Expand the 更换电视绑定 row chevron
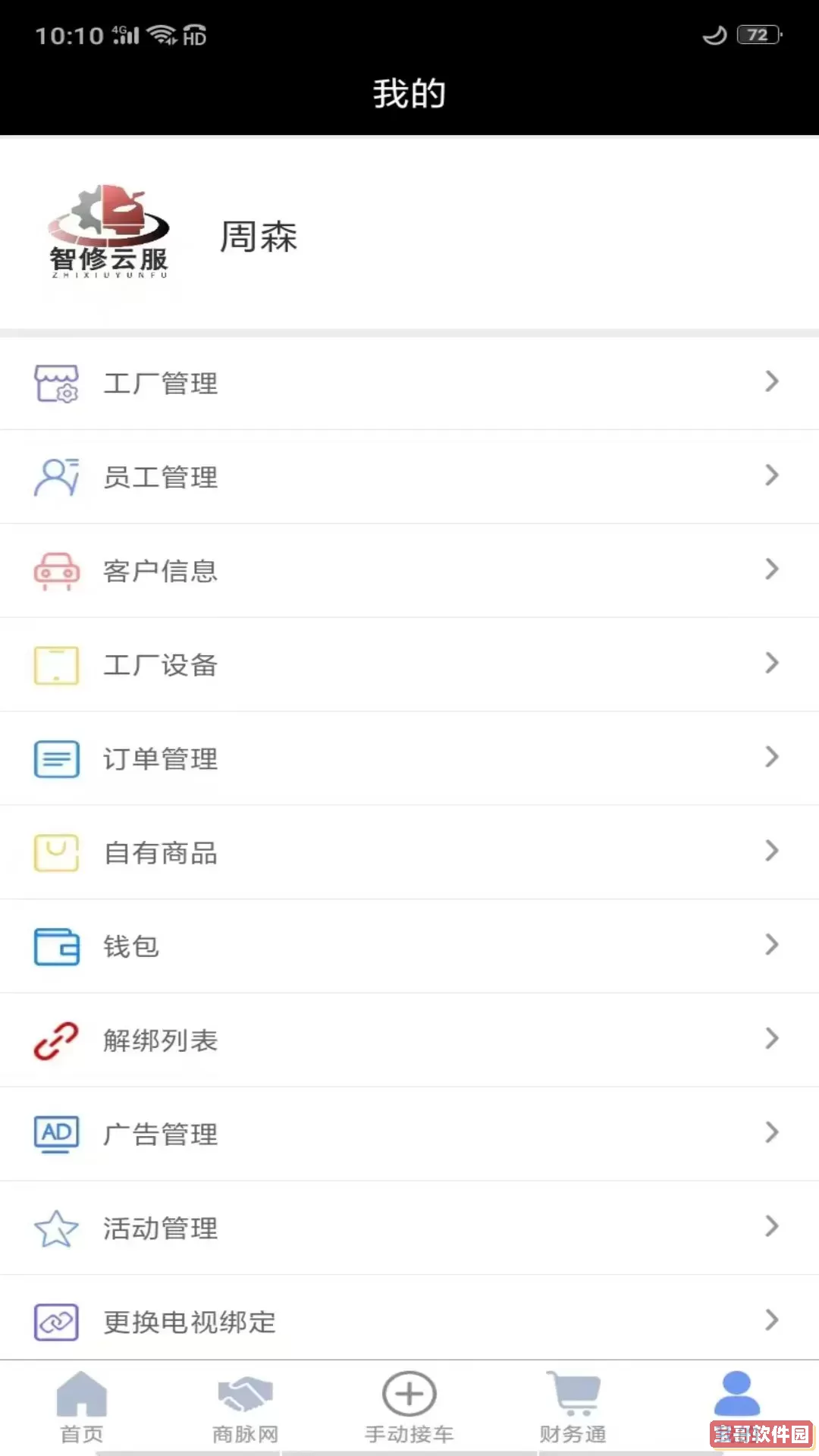 772,1321
